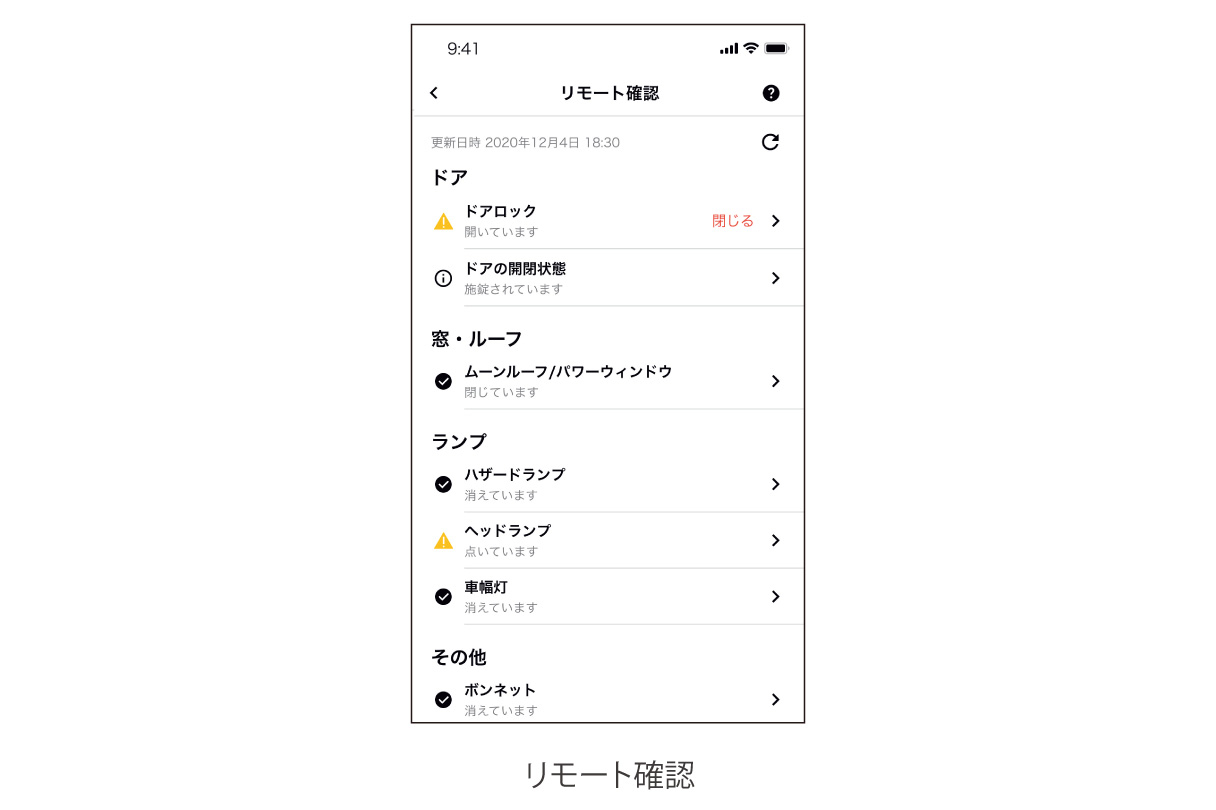This screenshot has width=1216, height=810.
Task: Go back from リモート確認 screen
Action: coord(434,93)
